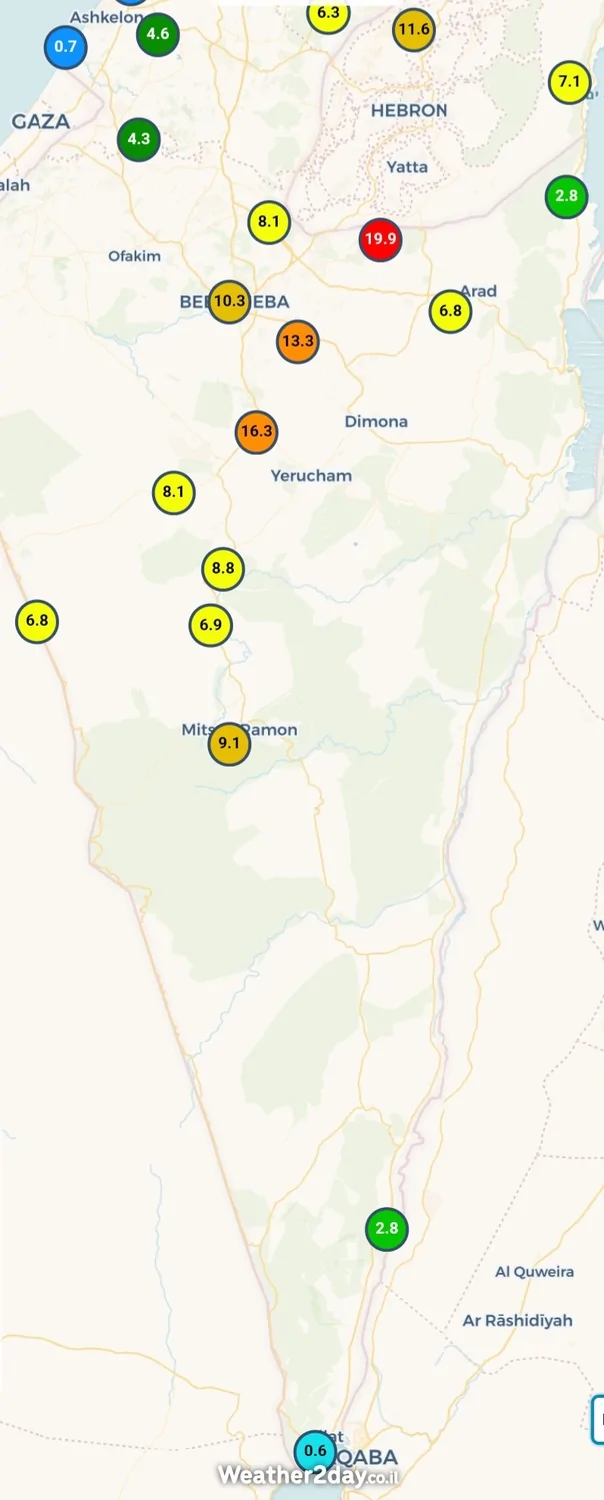Select the orange 16.3 marker near Yerucham
This screenshot has width=604, height=1500.
256,432
